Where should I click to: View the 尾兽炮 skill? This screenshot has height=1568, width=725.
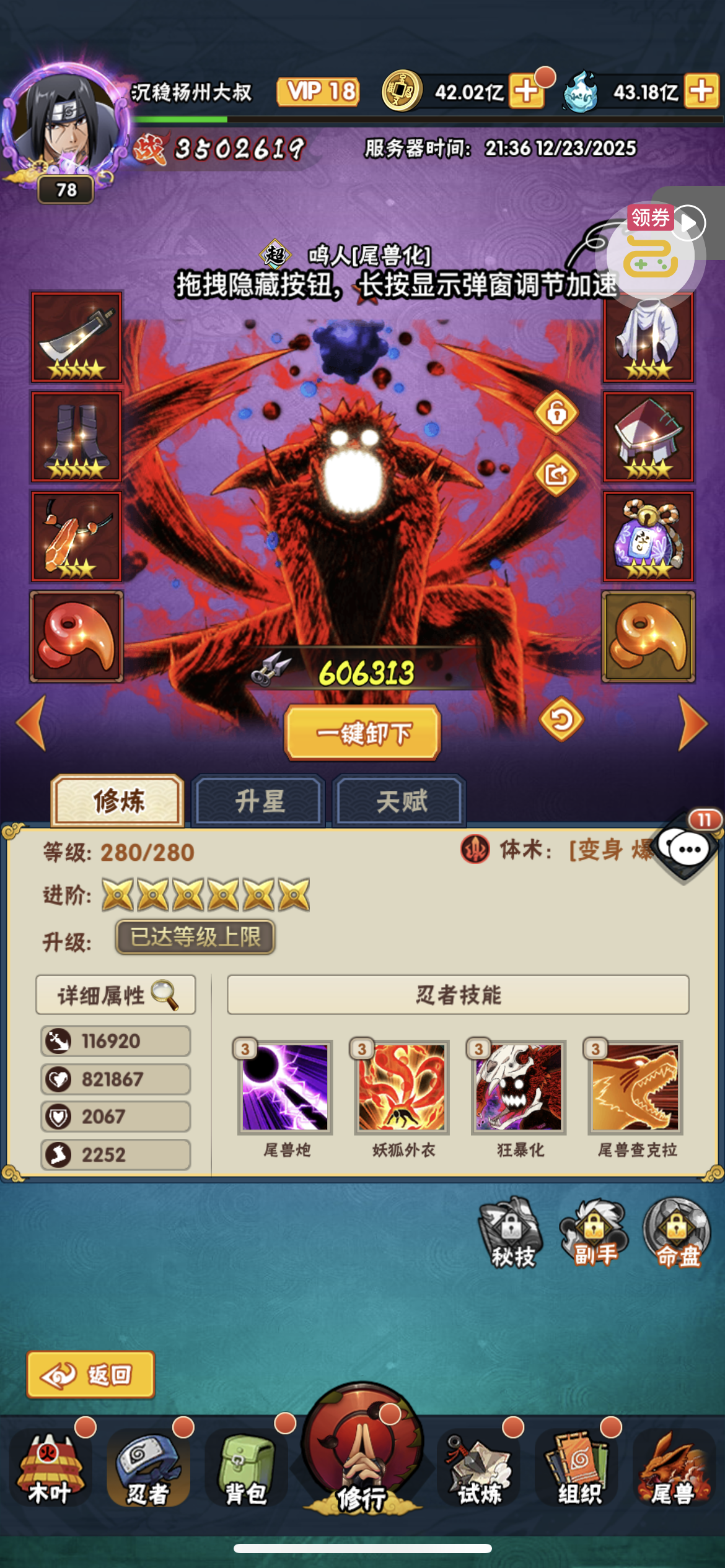pos(285,1087)
